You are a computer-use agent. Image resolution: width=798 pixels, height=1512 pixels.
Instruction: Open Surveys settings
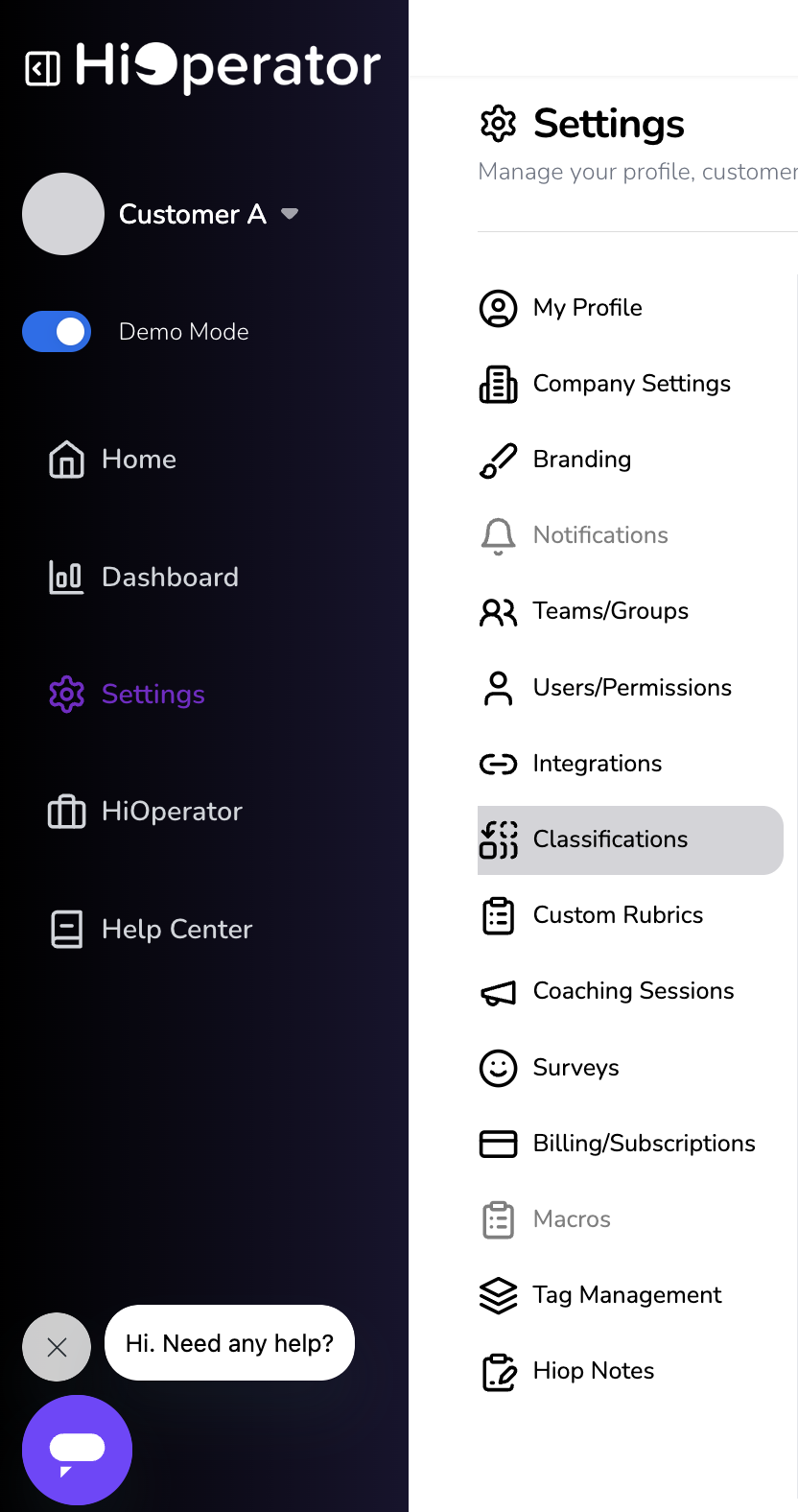(575, 1068)
